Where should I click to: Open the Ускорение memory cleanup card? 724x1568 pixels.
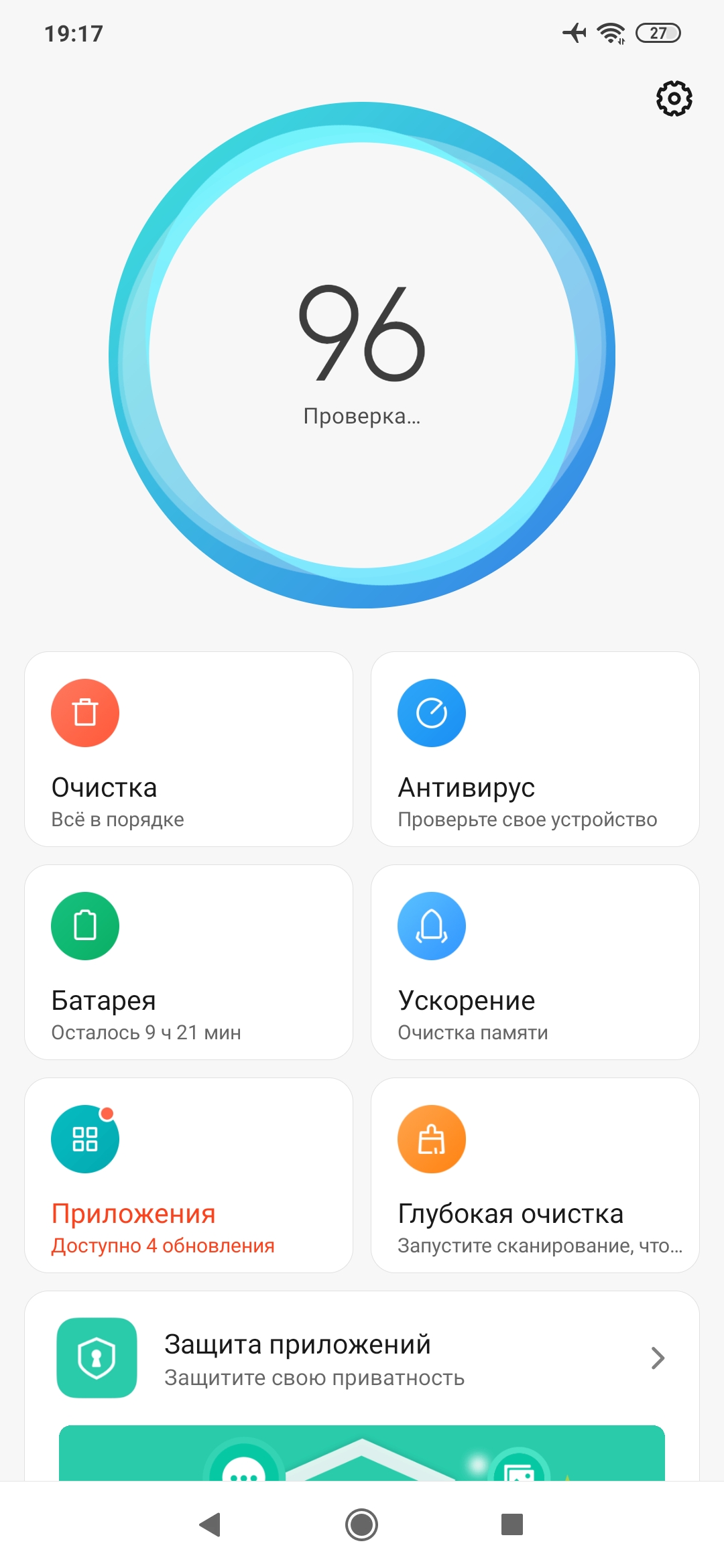(535, 962)
